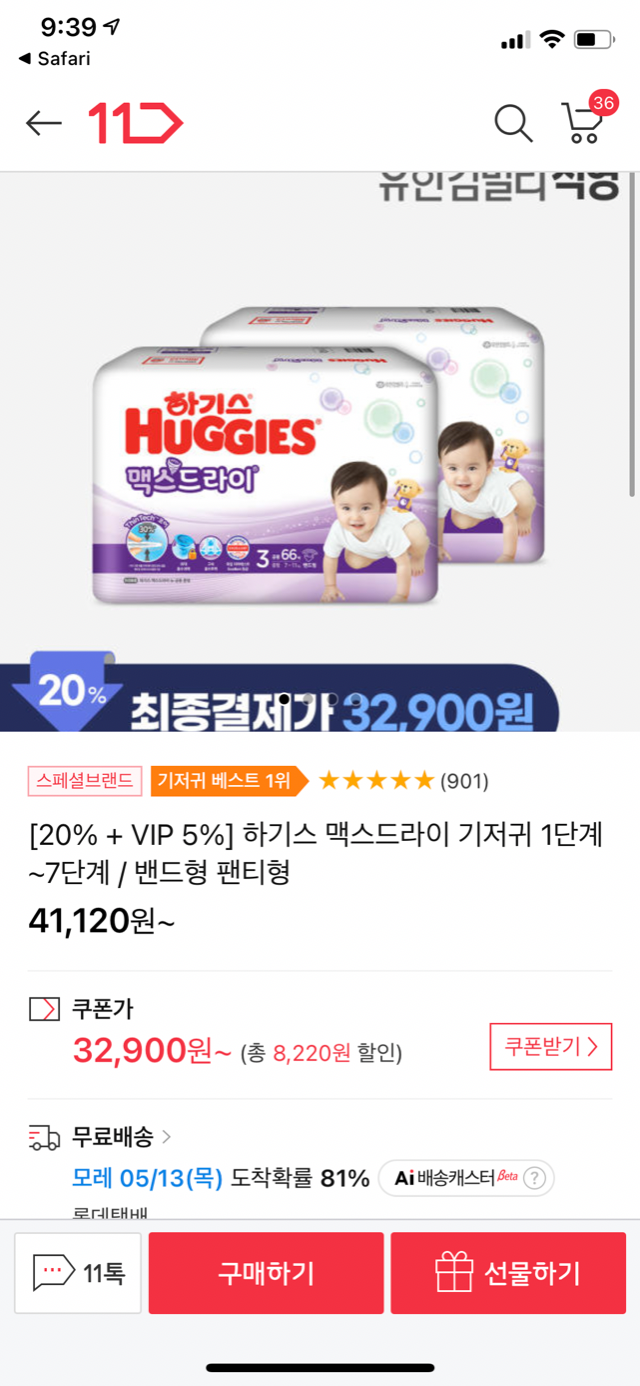Viewport: 640px width, 1386px height.
Task: Tap 선물하기 to send as gift
Action: tap(508, 1273)
